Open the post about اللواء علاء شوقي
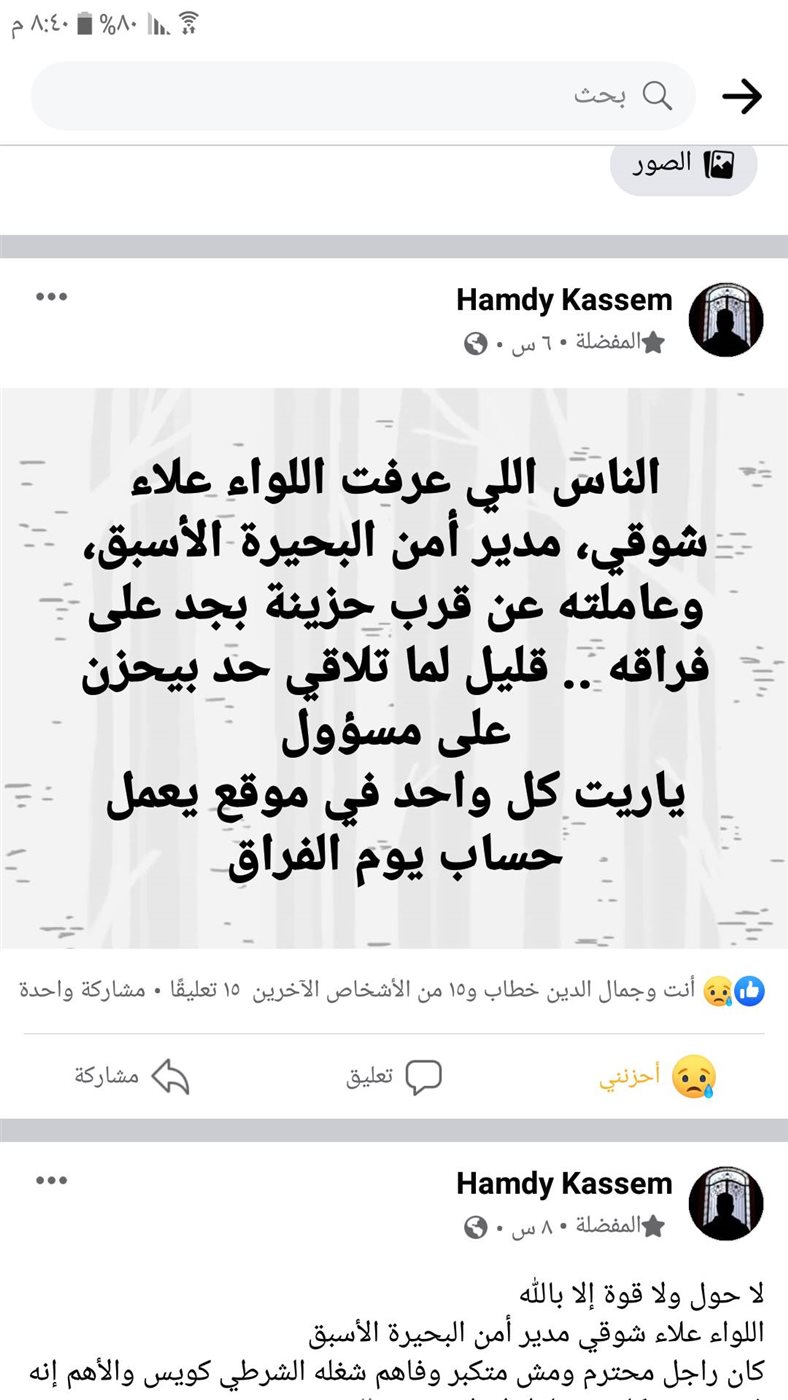The height and width of the screenshot is (1400, 788). [x=394, y=667]
